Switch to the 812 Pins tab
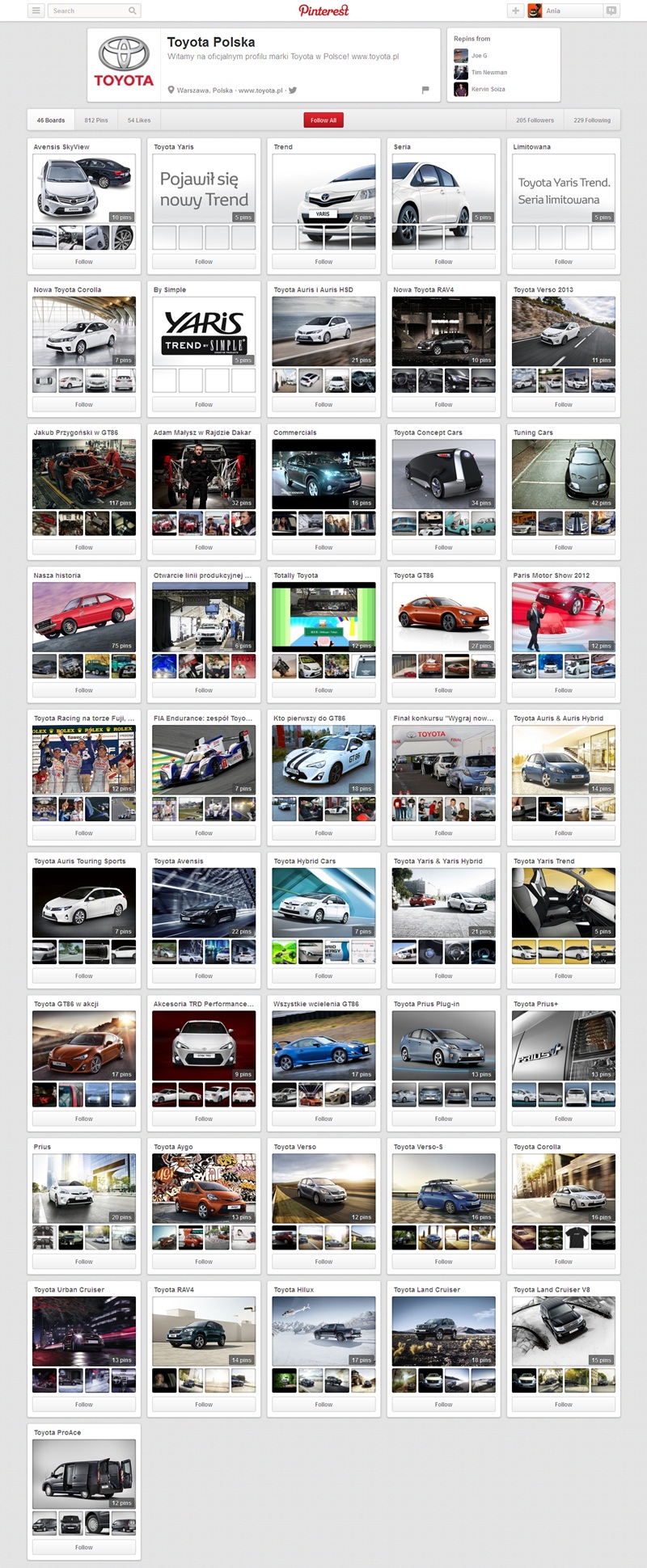This screenshot has height=1568, width=647. pyautogui.click(x=96, y=120)
